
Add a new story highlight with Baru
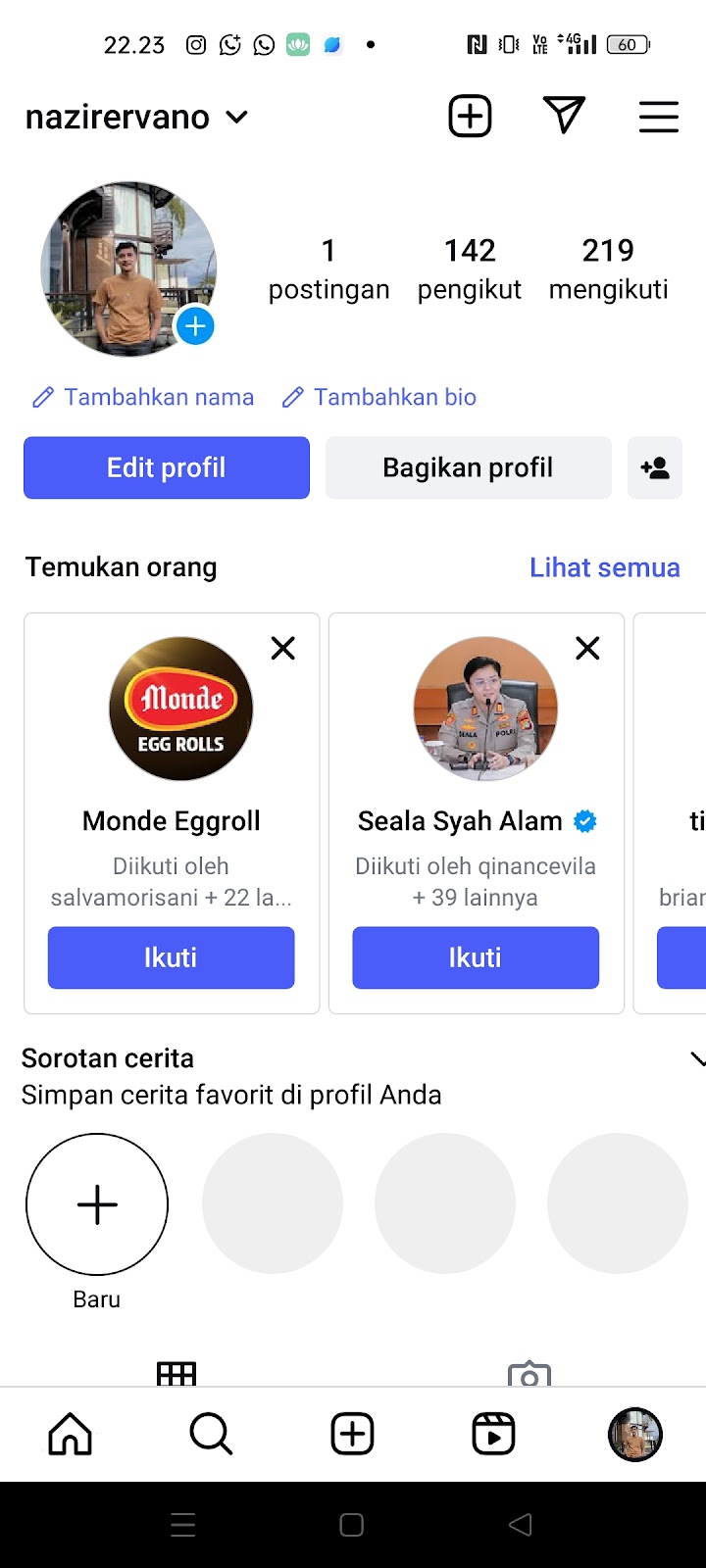point(97,1204)
